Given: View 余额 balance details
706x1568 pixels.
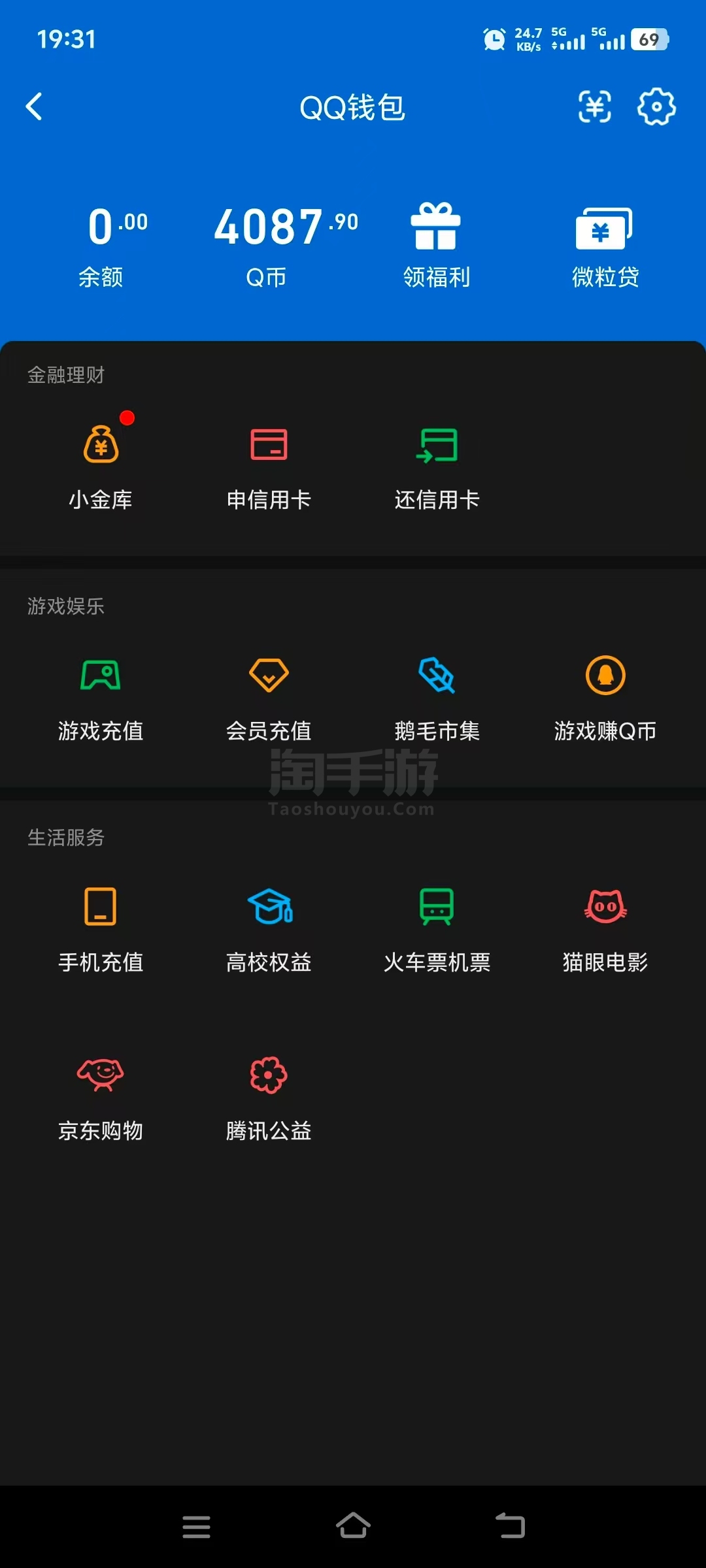Looking at the screenshot, I should pyautogui.click(x=101, y=245).
